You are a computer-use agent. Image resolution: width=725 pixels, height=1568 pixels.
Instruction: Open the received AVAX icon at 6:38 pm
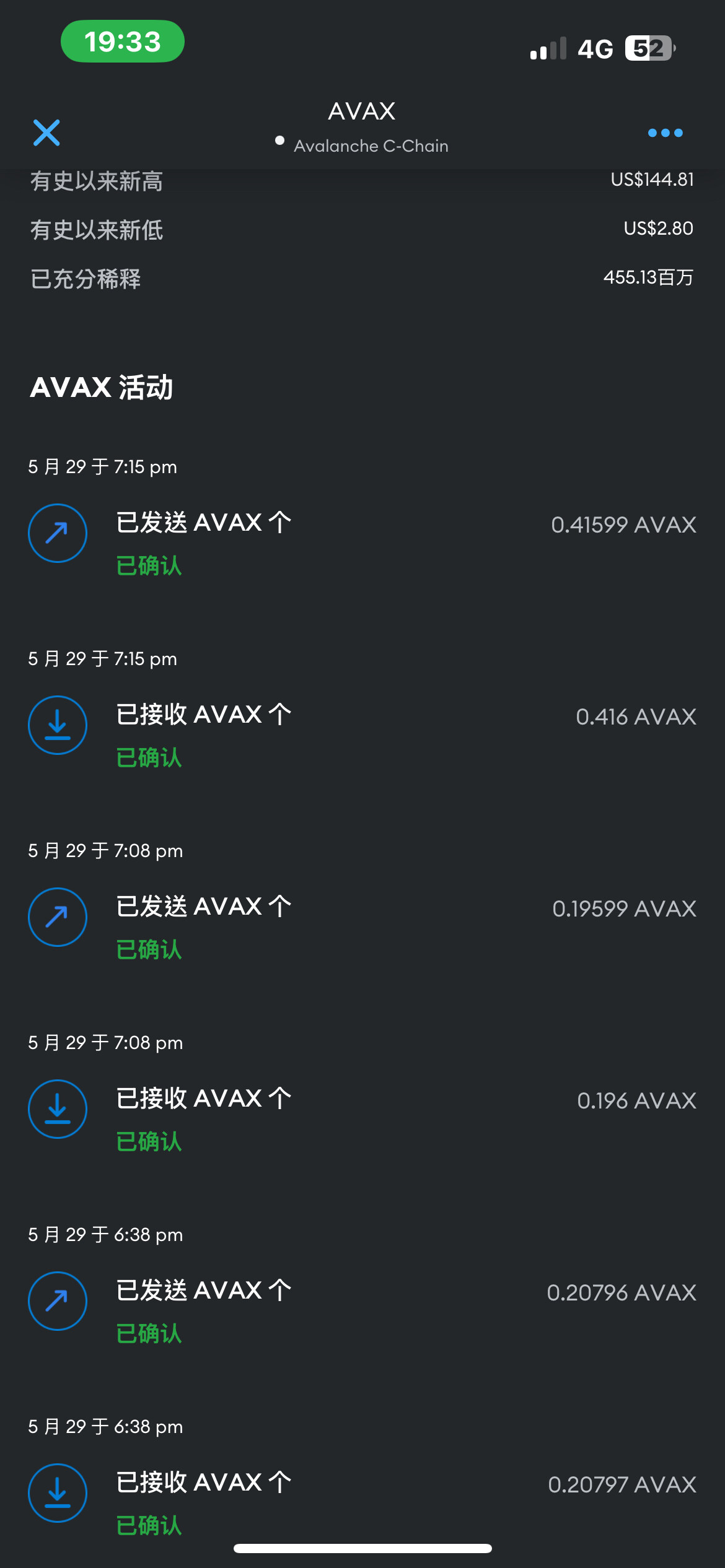58,1493
